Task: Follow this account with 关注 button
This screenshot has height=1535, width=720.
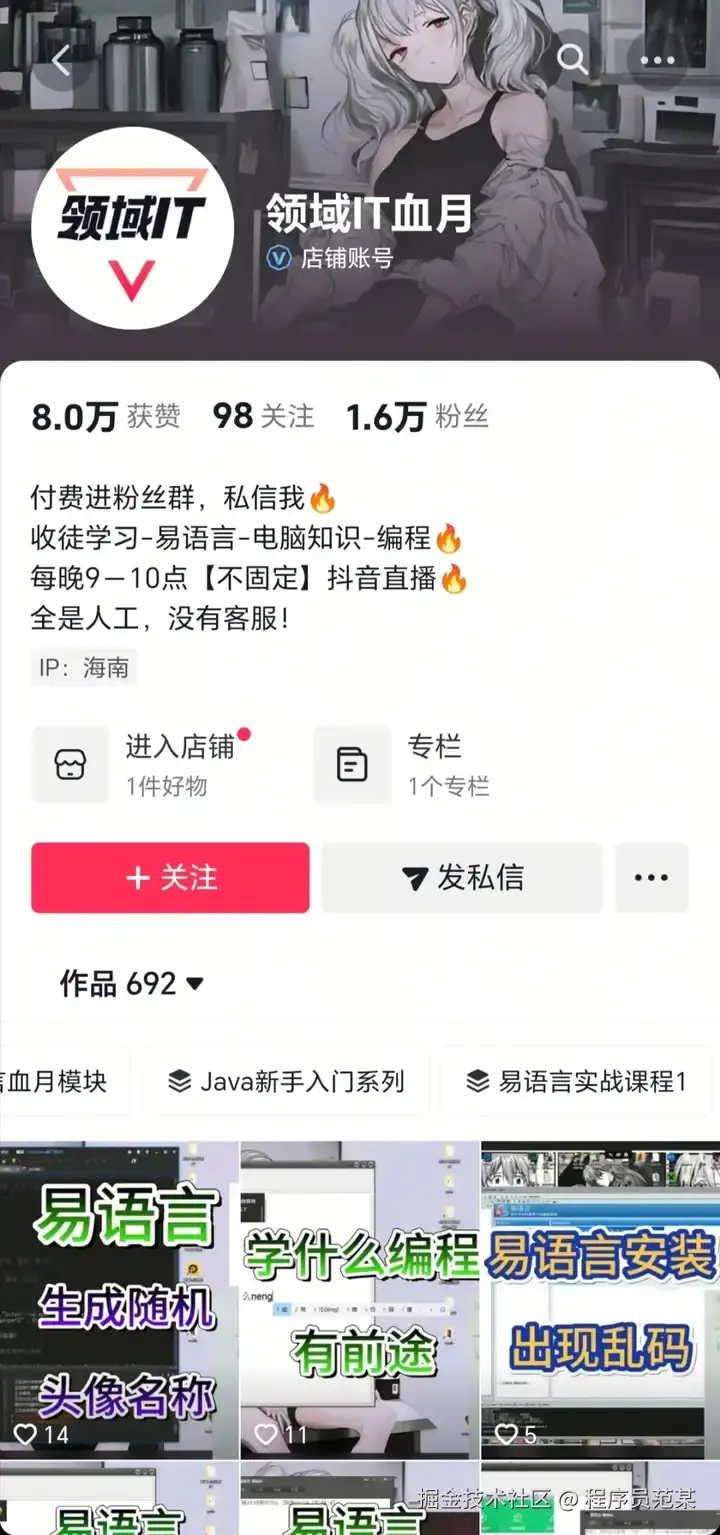Action: 170,877
